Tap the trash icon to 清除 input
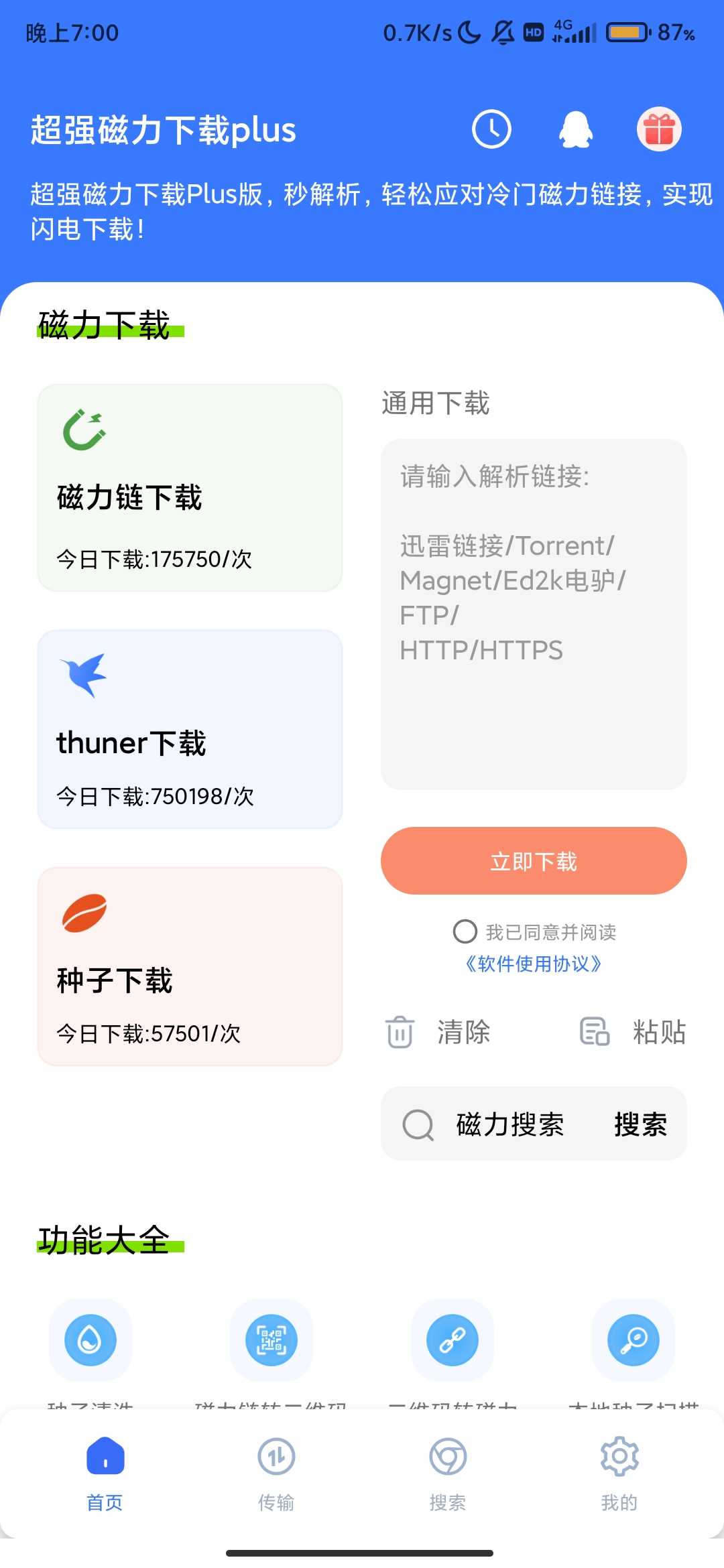Screen dimensions: 724x1568 [400, 1033]
